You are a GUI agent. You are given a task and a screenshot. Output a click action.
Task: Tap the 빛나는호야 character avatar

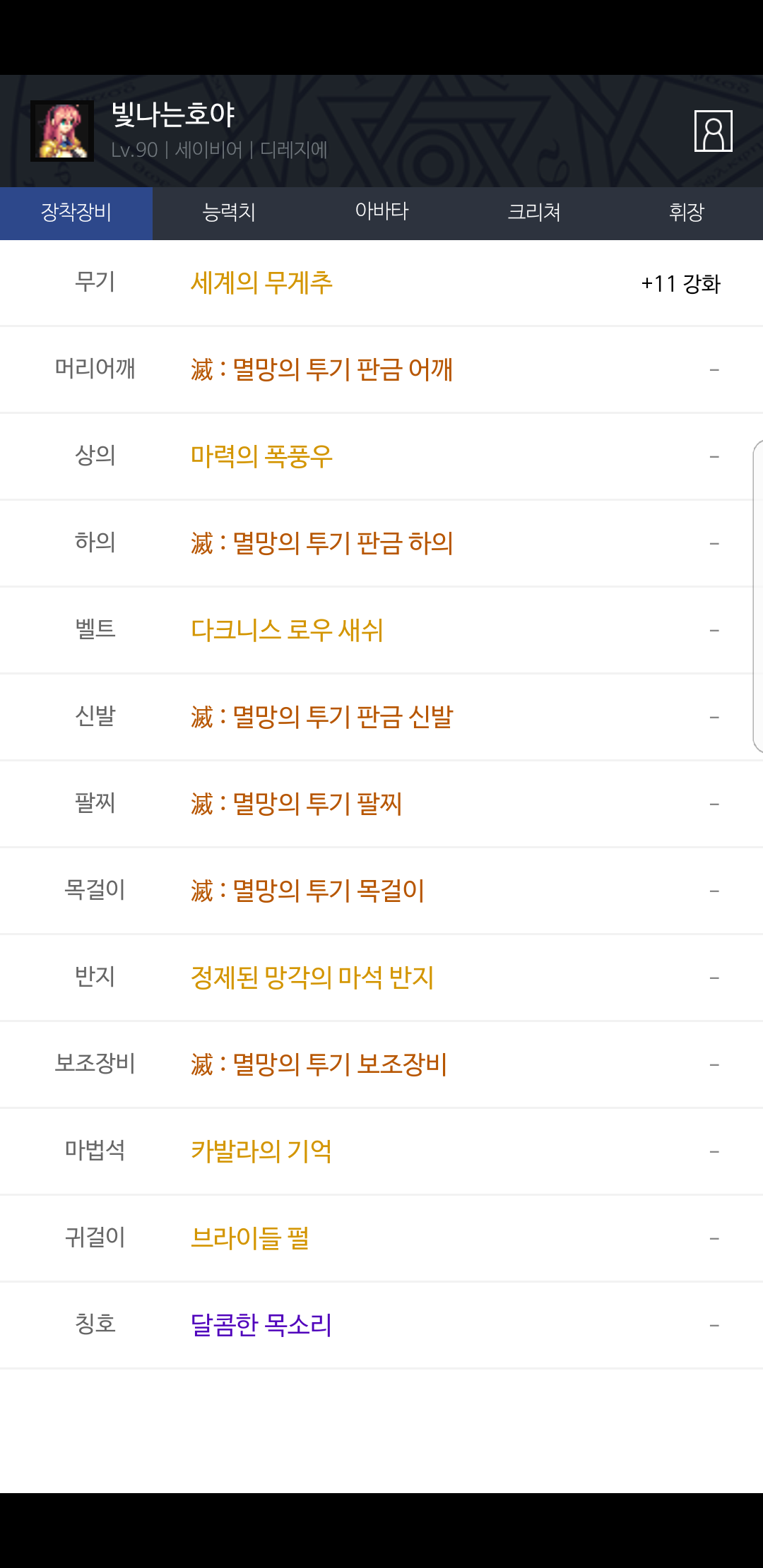click(x=62, y=131)
